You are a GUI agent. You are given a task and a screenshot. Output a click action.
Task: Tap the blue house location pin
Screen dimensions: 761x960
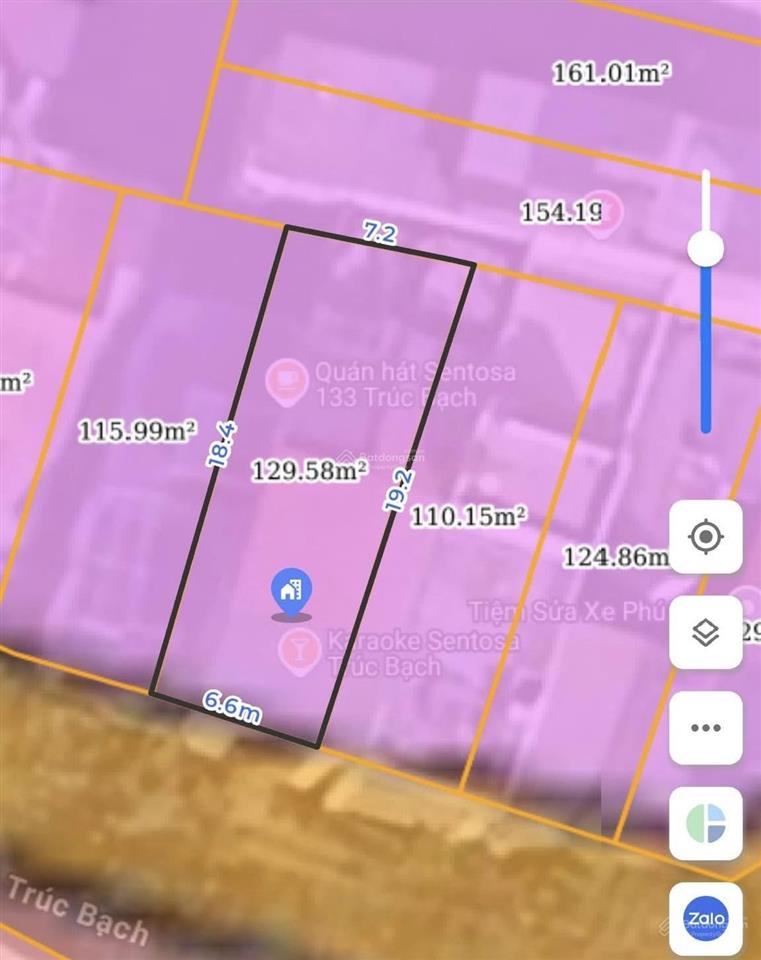tap(291, 593)
